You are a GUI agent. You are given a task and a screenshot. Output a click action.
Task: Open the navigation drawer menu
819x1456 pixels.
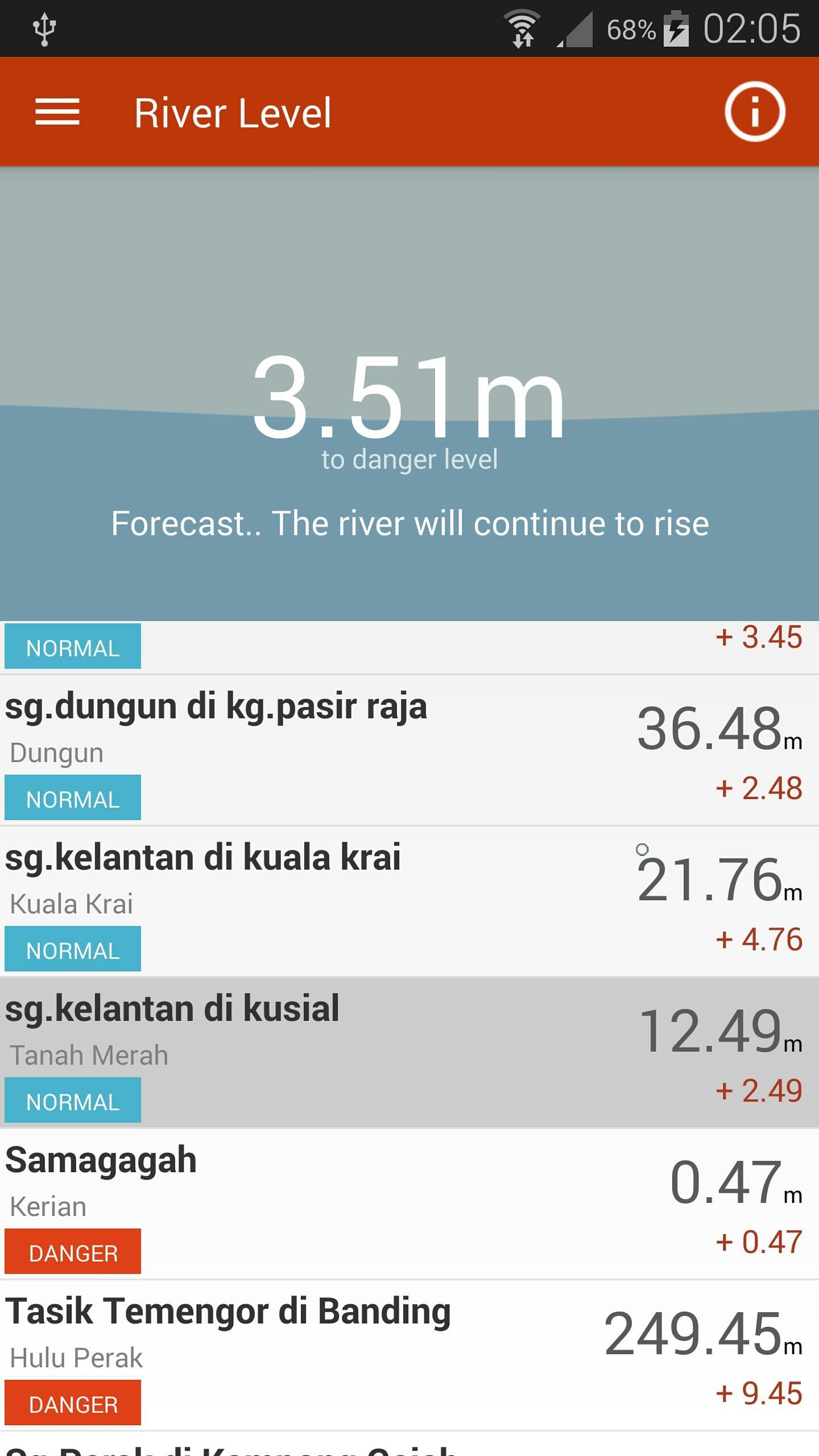click(59, 112)
